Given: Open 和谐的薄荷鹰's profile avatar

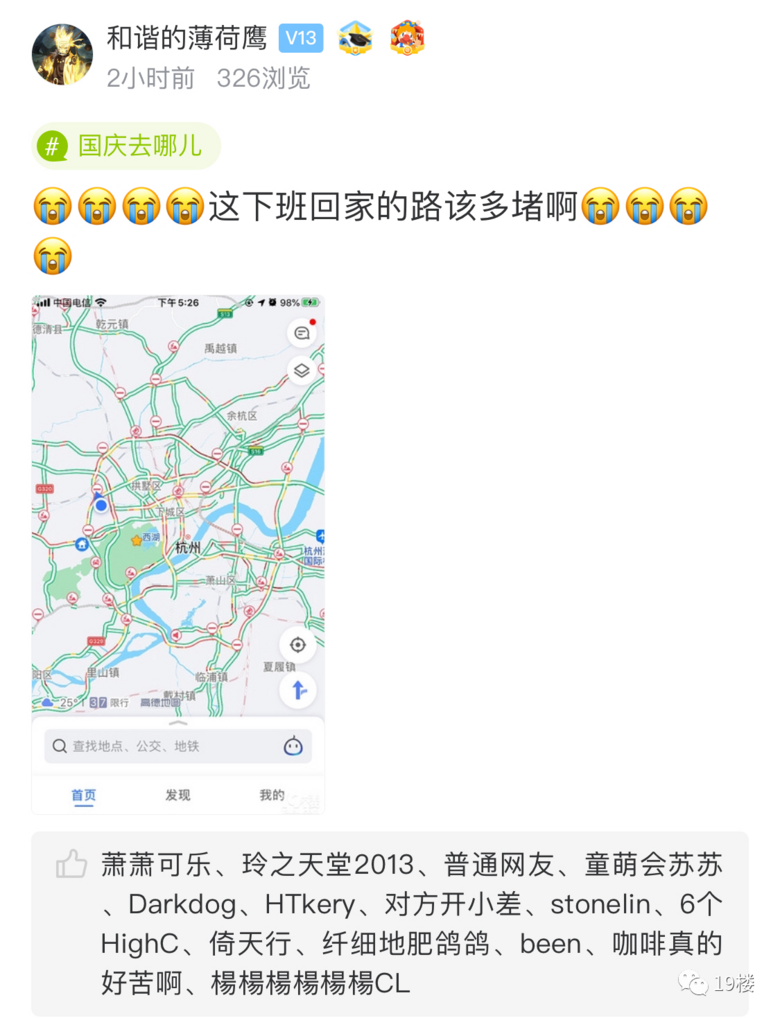Looking at the screenshot, I should click(x=62, y=55).
